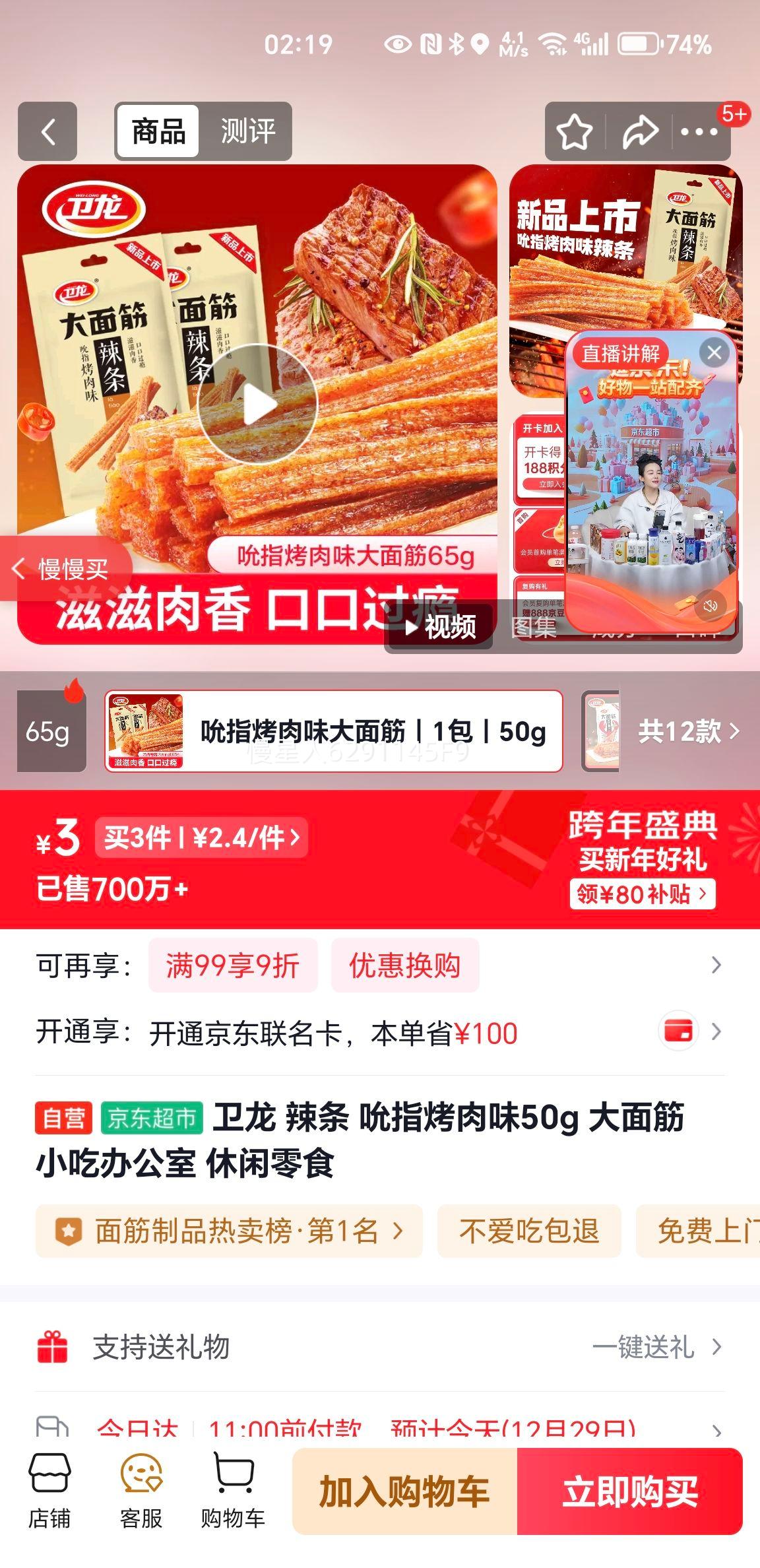The image size is (760, 1568).
Task: Share this product
Action: point(640,132)
